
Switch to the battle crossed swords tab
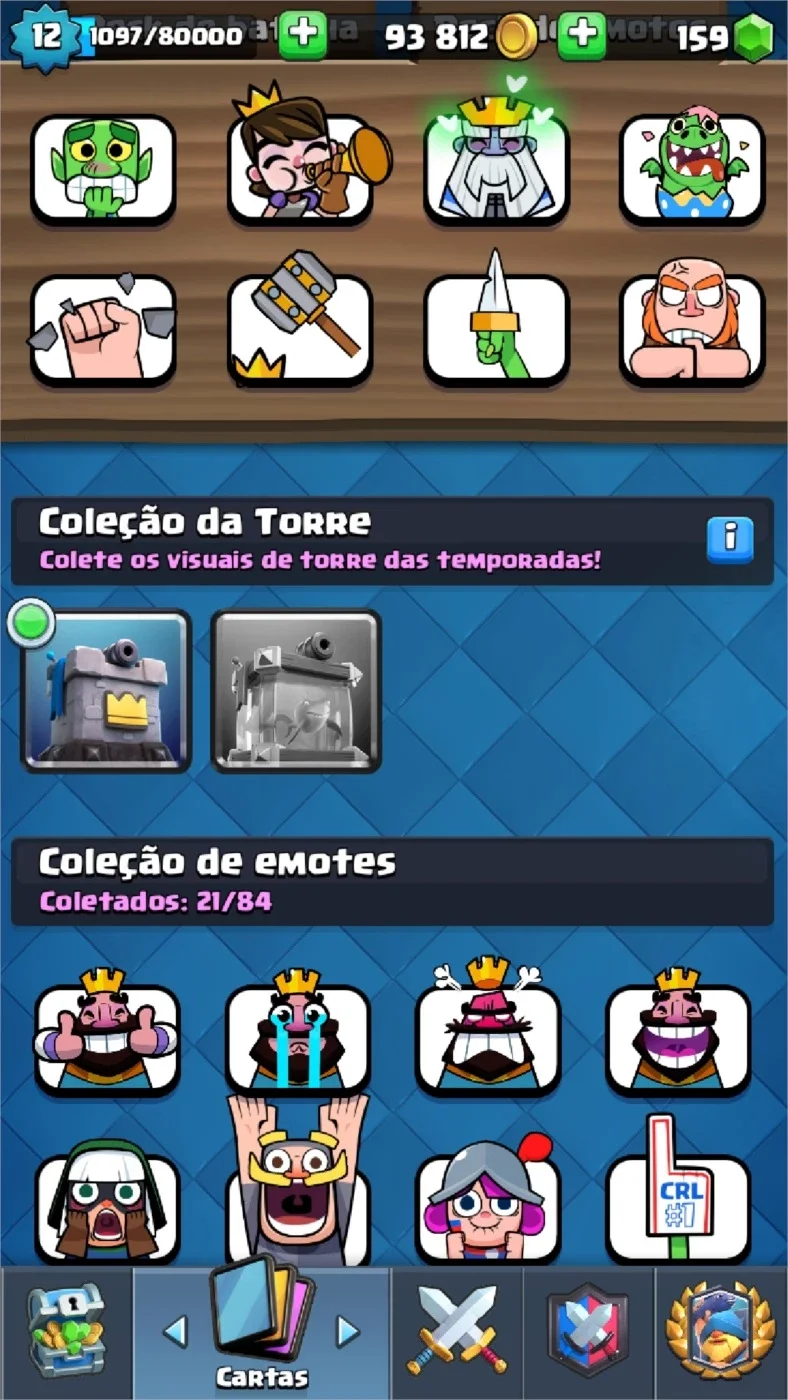click(457, 1333)
